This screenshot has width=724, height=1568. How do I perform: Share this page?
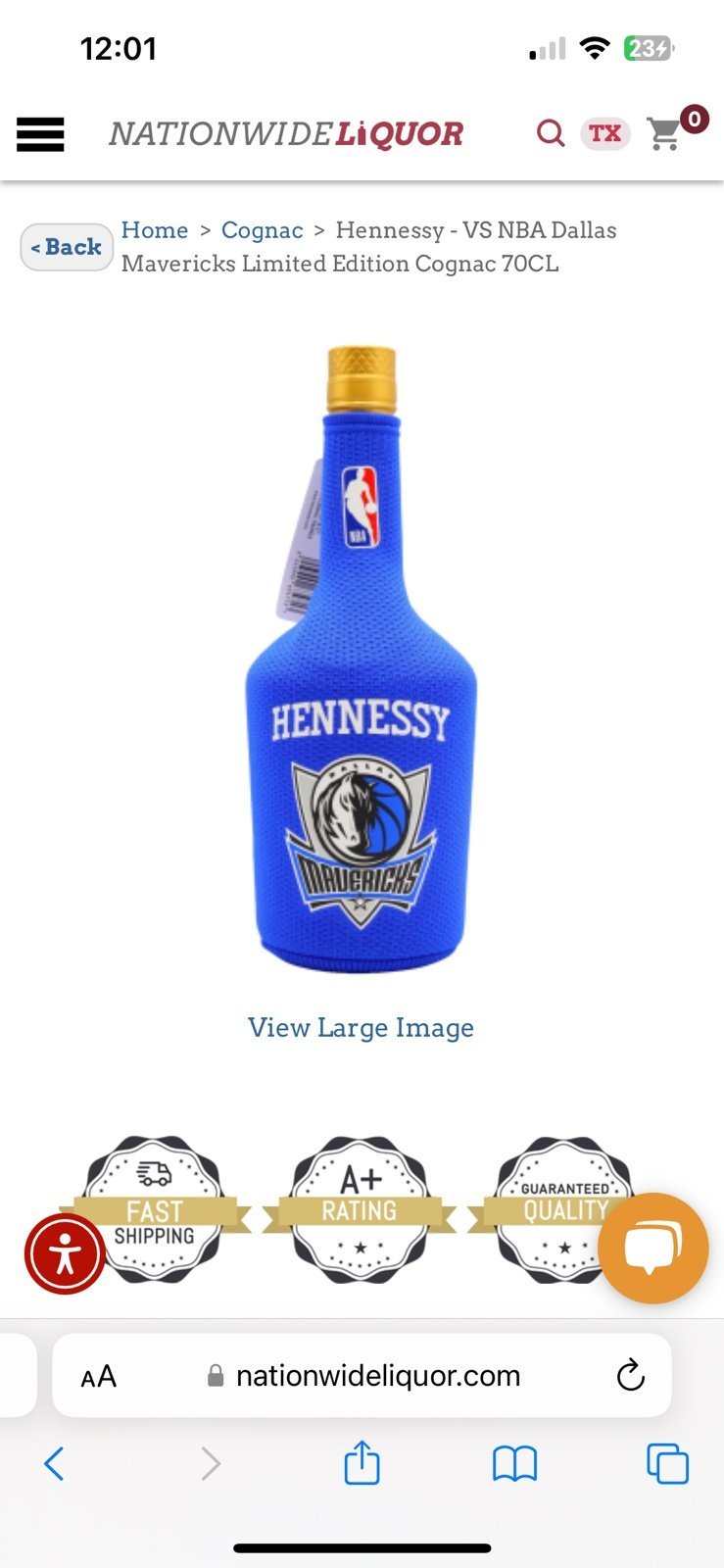[x=362, y=1462]
